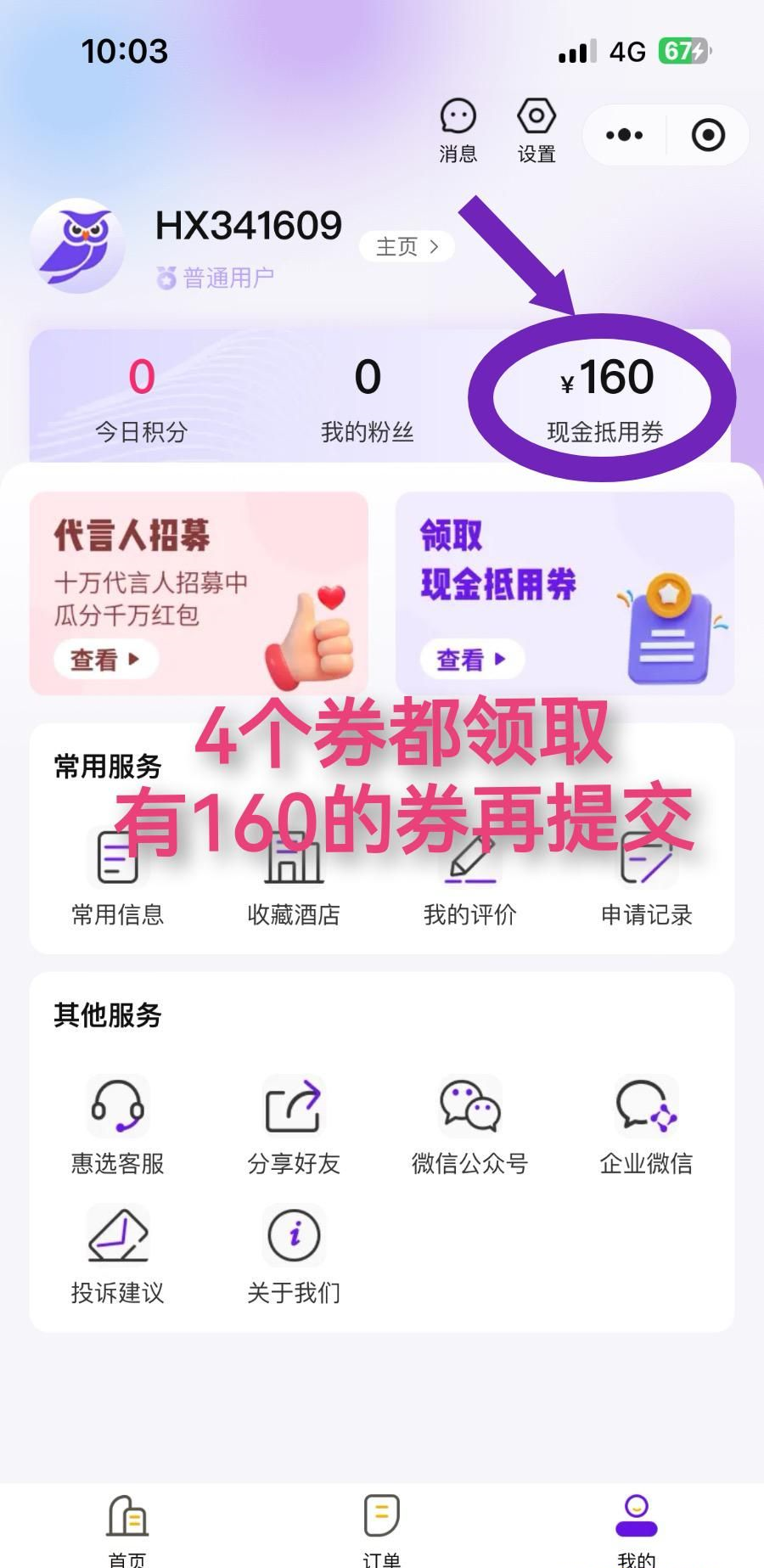Image resolution: width=764 pixels, height=1568 pixels.
Task: Tap 分享好友 to share with friends
Action: [x=294, y=1125]
